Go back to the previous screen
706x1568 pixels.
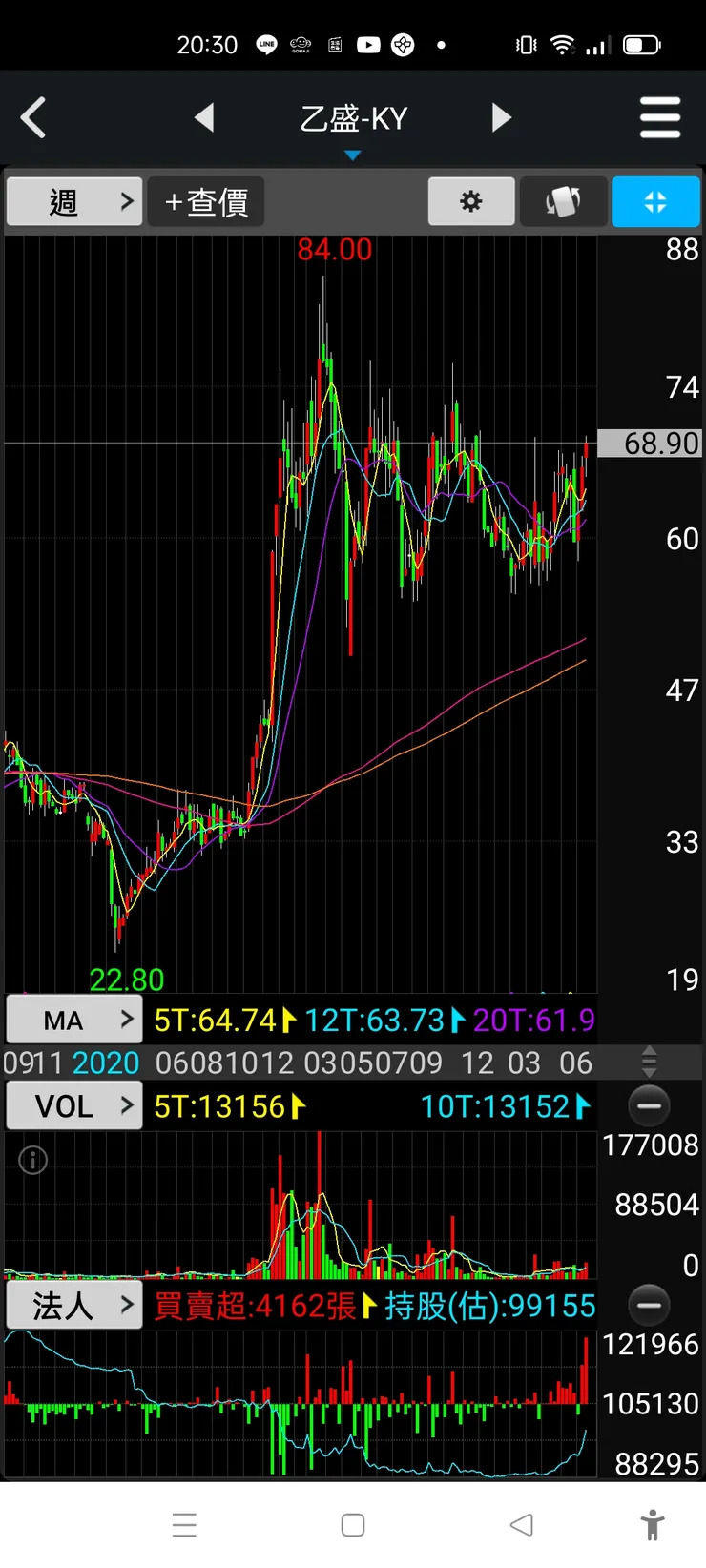33,118
